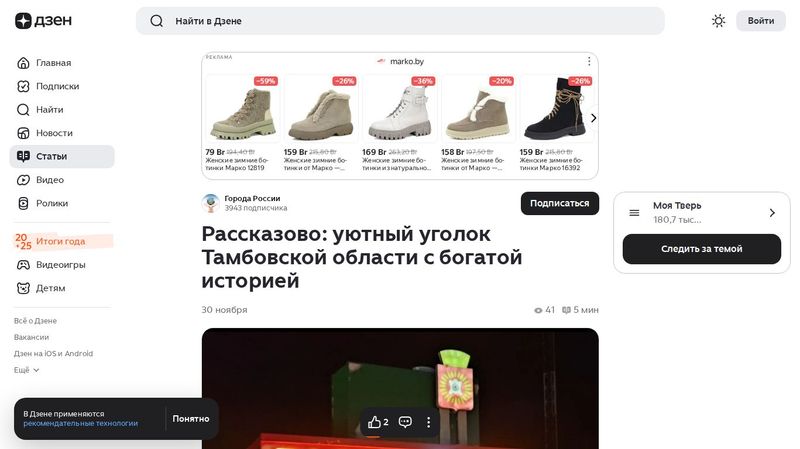Screen dimensions: 800x449
Task: Open the Детям section
Action: [50, 288]
